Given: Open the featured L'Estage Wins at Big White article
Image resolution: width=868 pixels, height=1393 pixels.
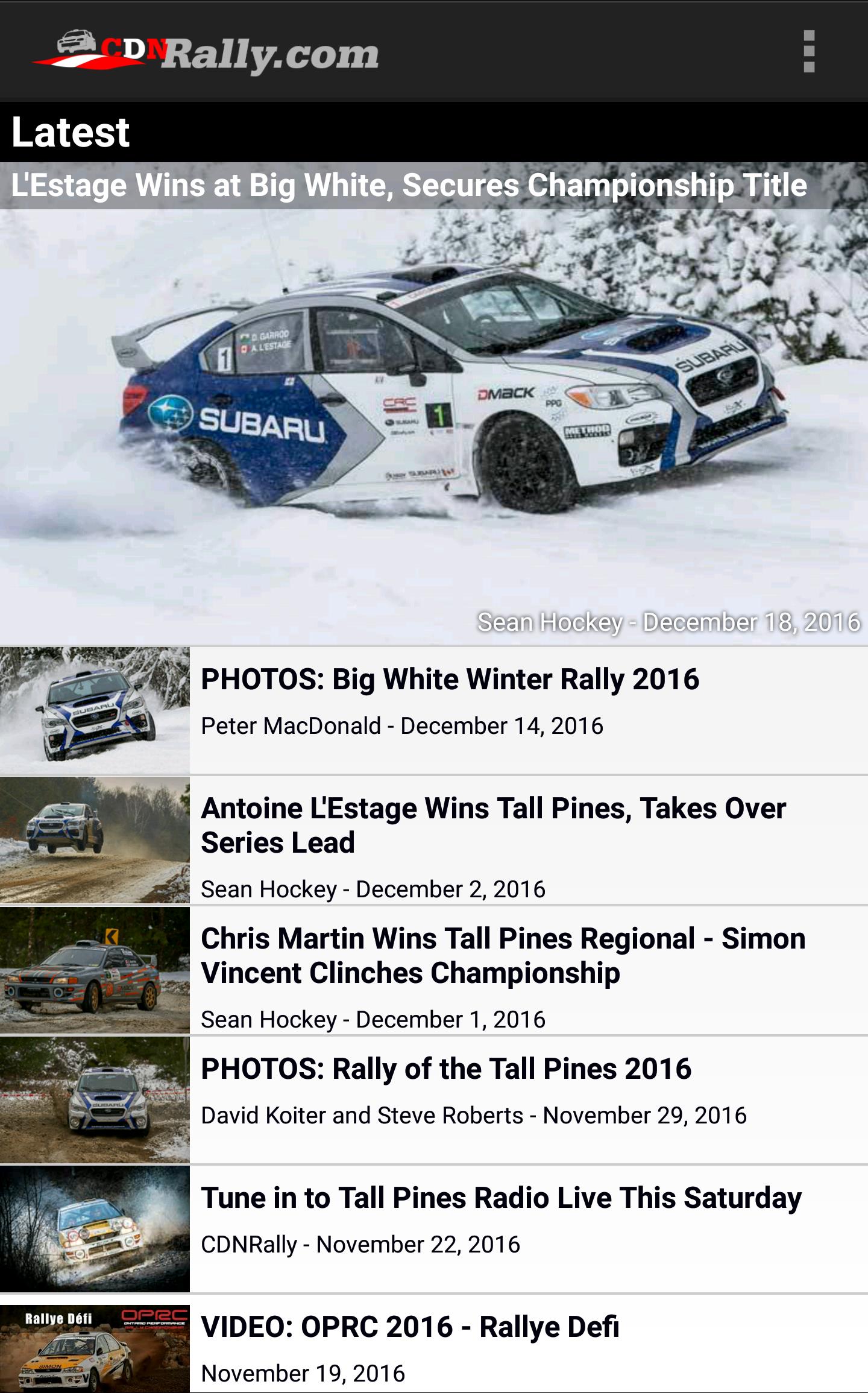Looking at the screenshot, I should (x=434, y=404).
